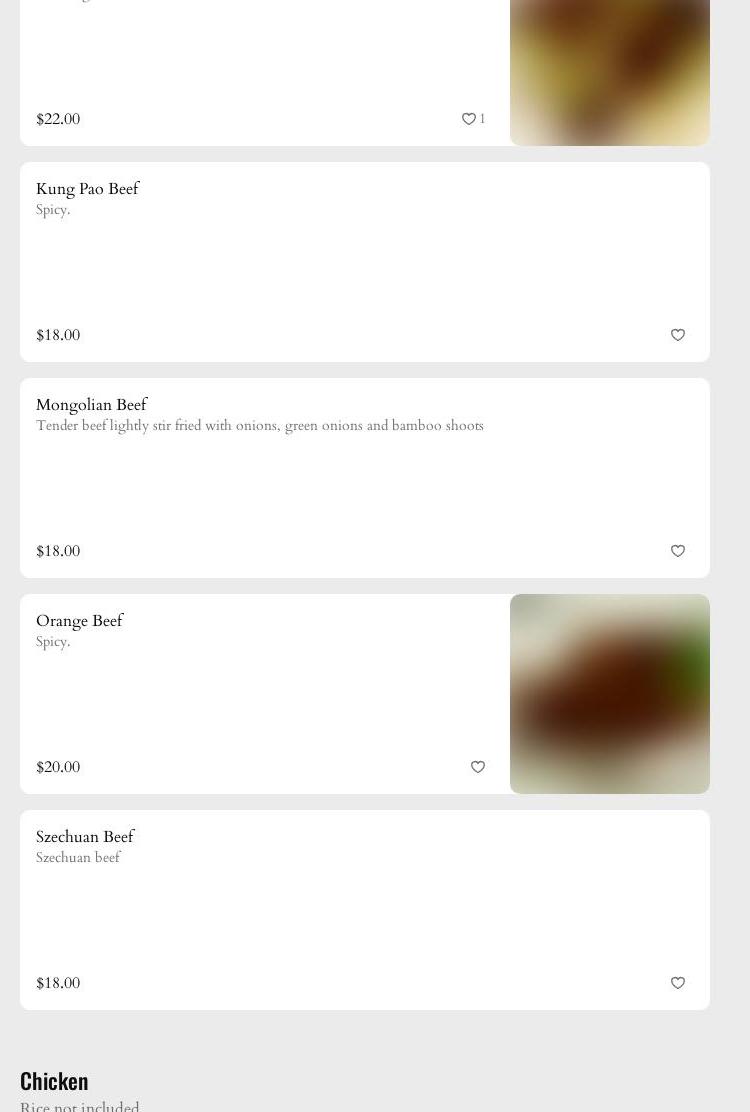Favorite the Mongolian Beef dish
The width and height of the screenshot is (750, 1112).
(678, 551)
